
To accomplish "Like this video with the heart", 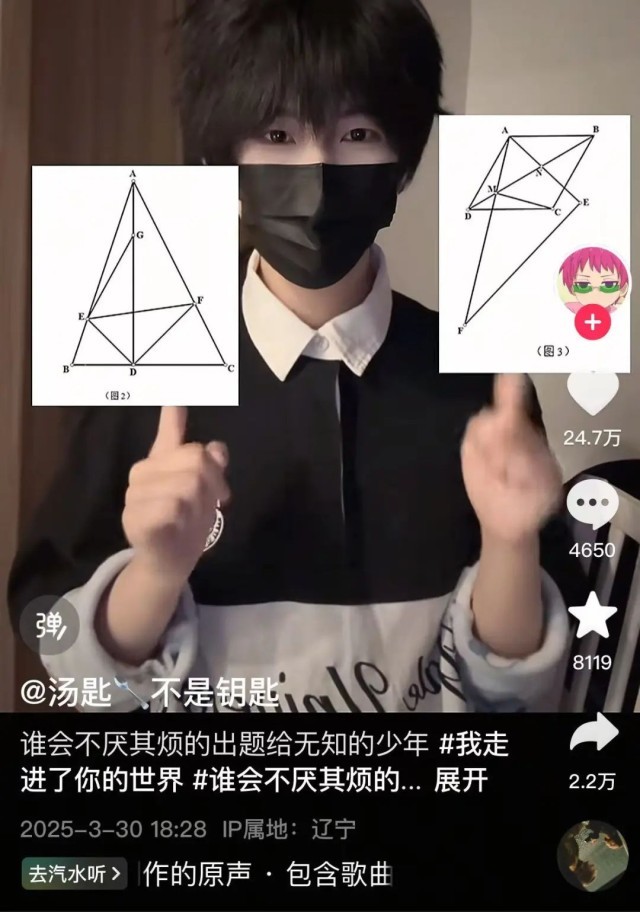I will [x=592, y=392].
